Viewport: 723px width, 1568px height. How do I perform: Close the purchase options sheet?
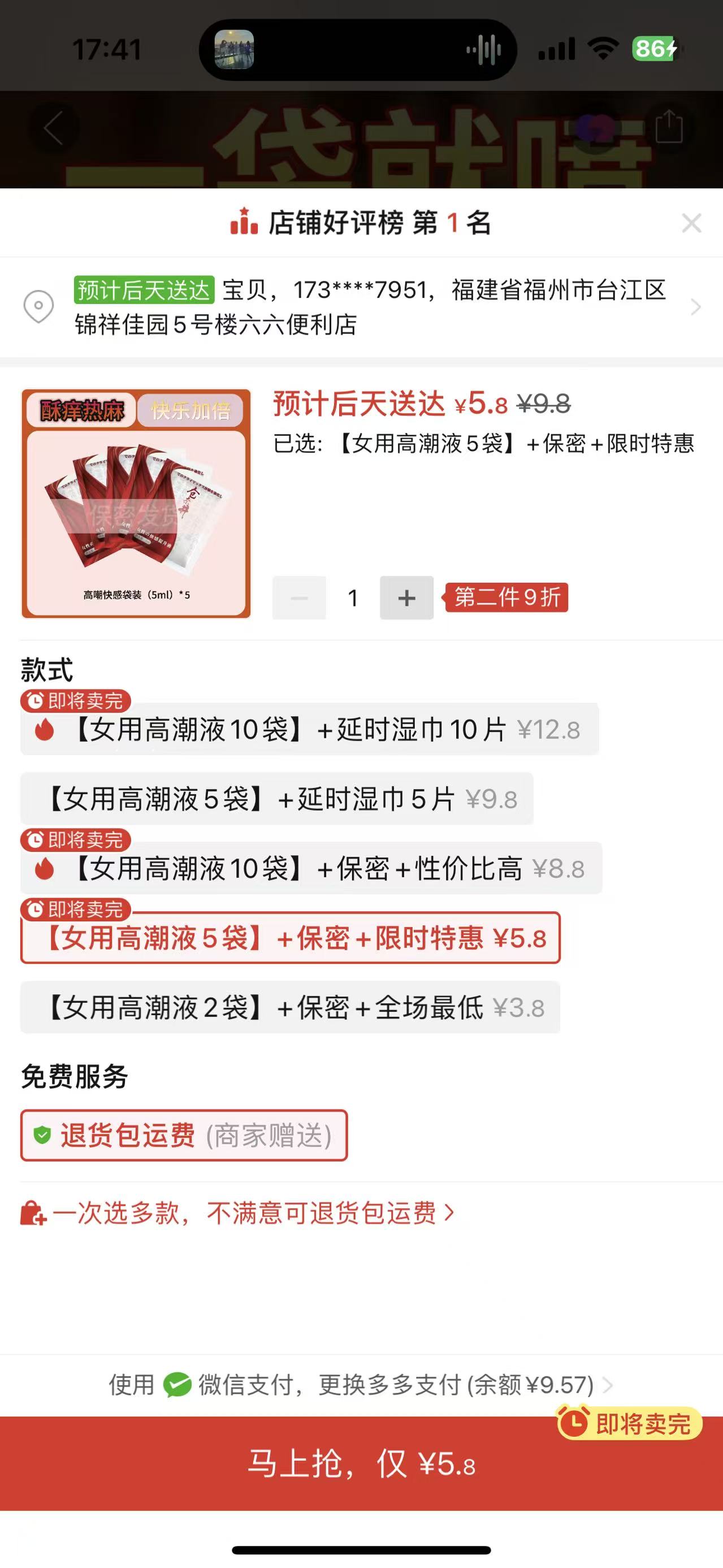[691, 223]
